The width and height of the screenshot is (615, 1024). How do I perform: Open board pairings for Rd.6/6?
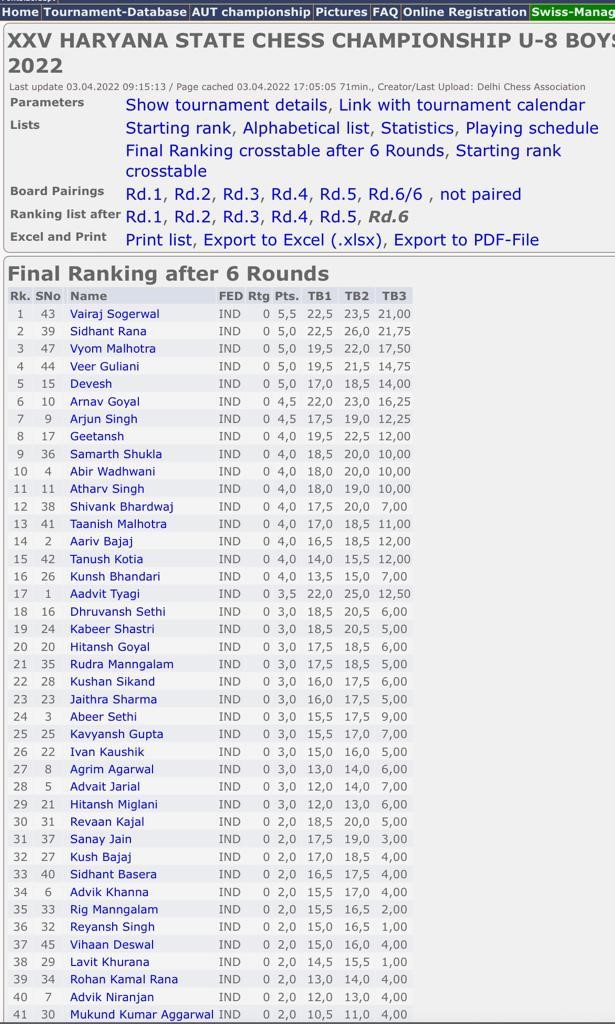pyautogui.click(x=396, y=195)
